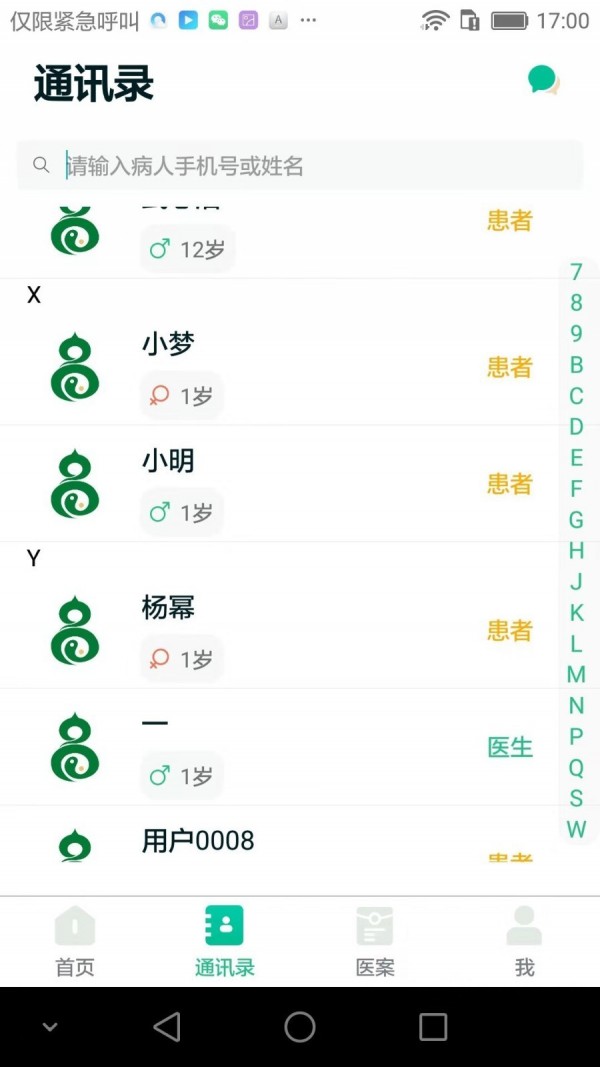Switch to the 首页 tab
The height and width of the screenshot is (1067, 600).
point(75,940)
